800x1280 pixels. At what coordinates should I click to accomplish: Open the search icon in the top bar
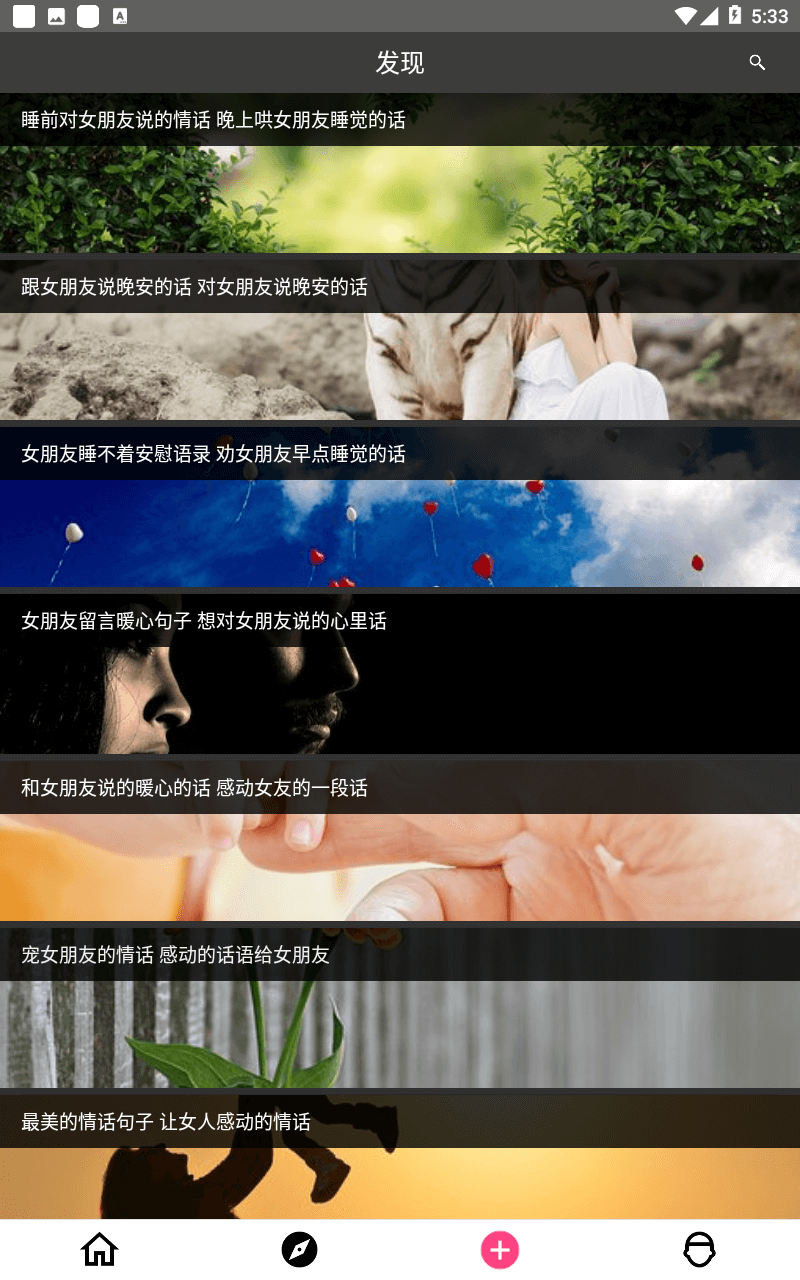click(x=757, y=63)
